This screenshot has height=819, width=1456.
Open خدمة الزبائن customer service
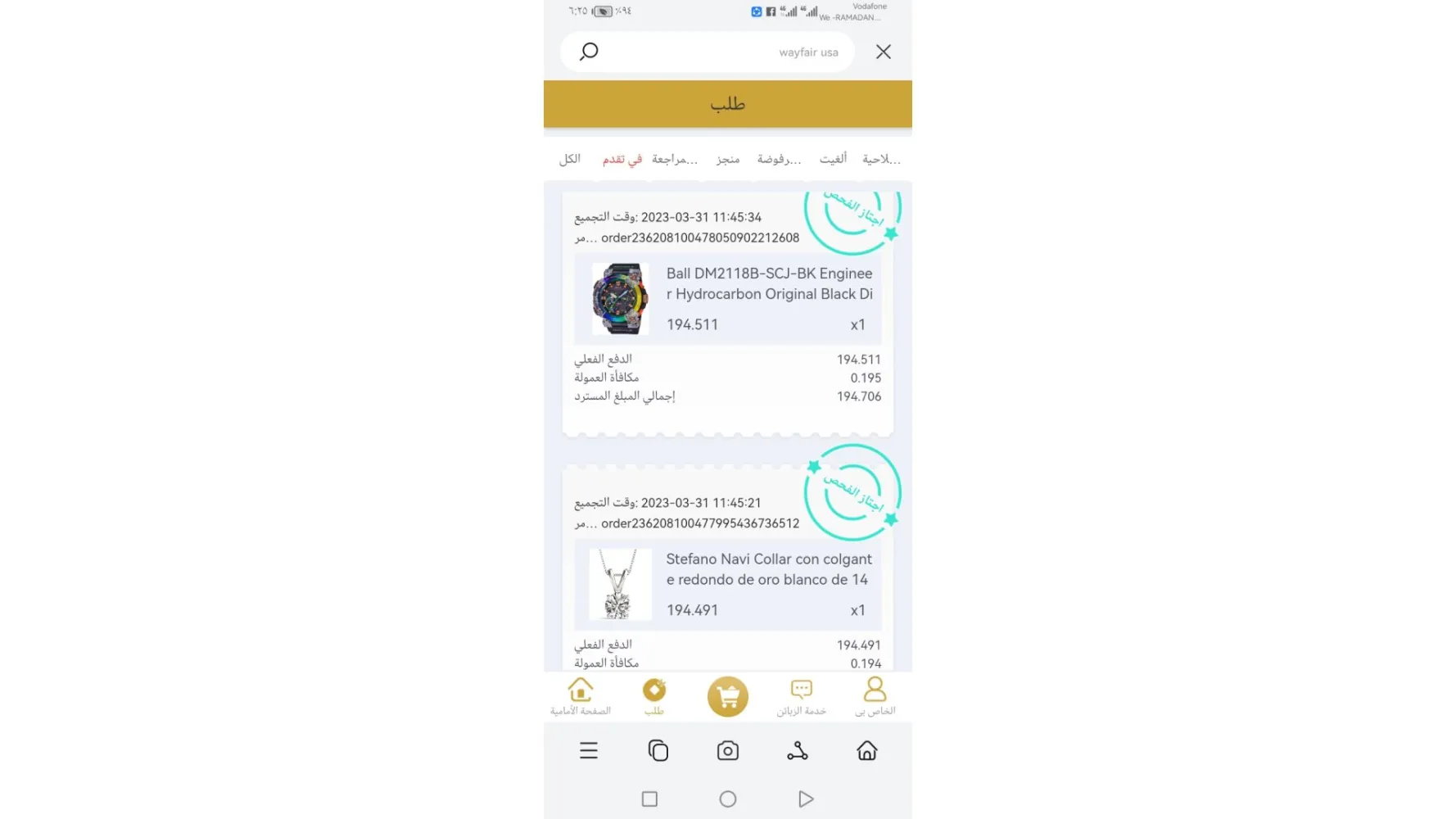coord(801,696)
